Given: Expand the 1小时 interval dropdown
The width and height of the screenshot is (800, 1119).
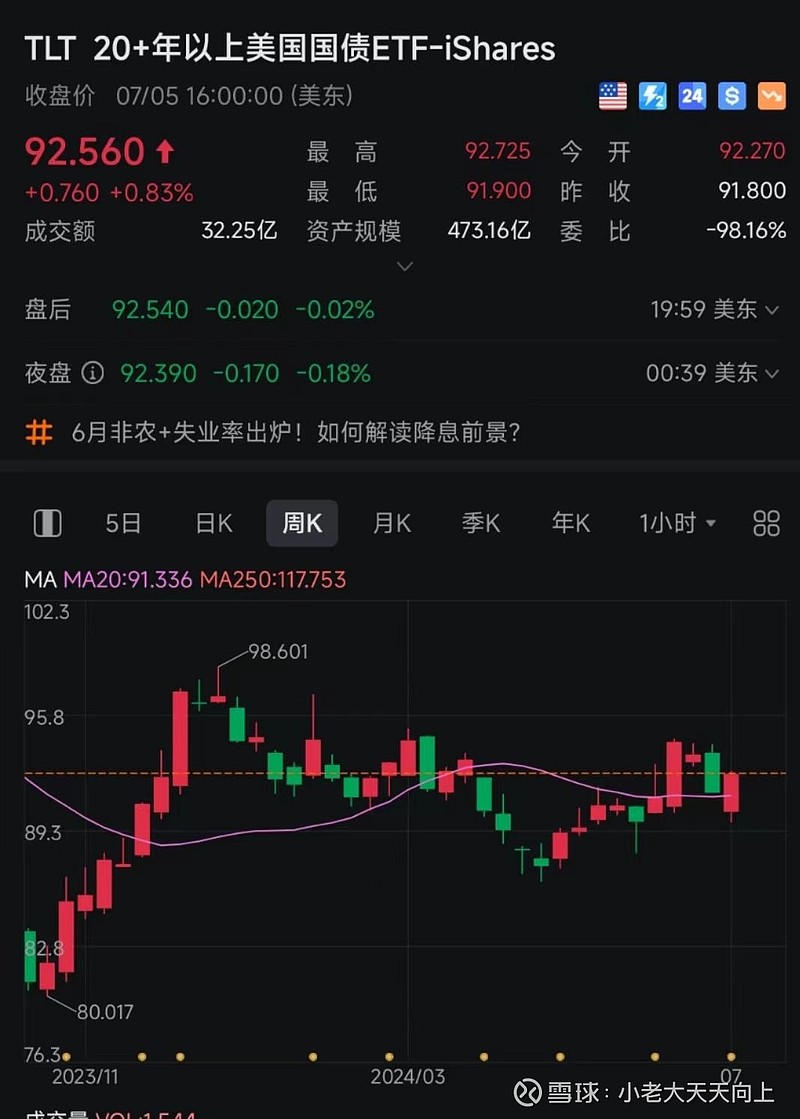Looking at the screenshot, I should click(x=678, y=523).
